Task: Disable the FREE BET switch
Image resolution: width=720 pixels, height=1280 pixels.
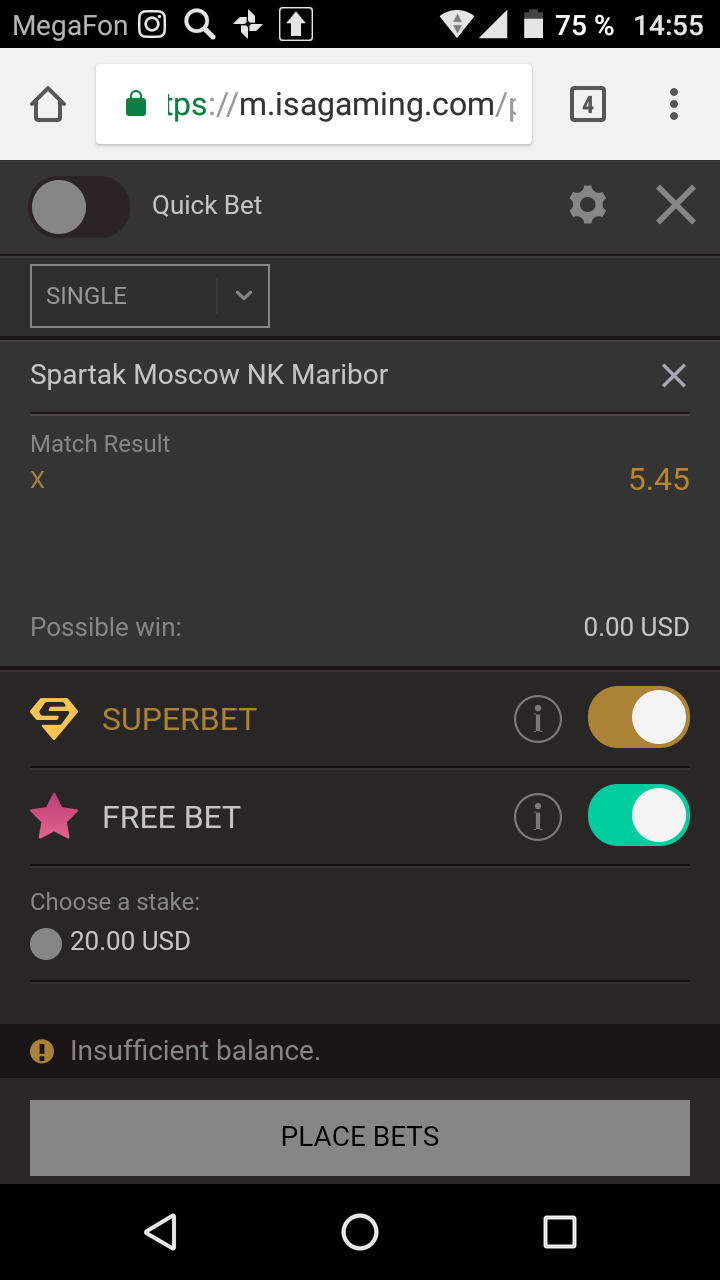Action: tap(638, 815)
